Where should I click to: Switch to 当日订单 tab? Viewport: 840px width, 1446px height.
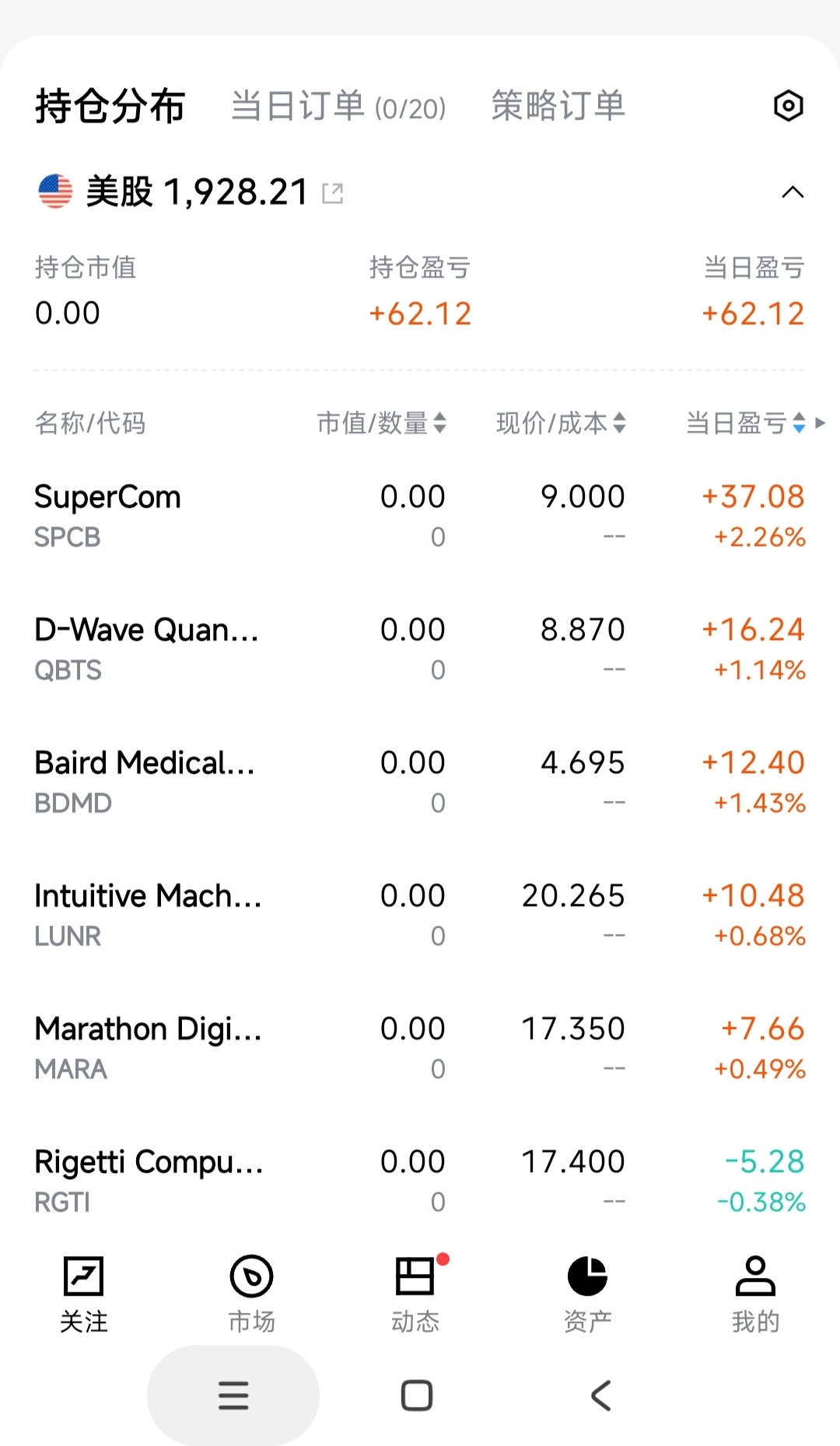click(338, 106)
